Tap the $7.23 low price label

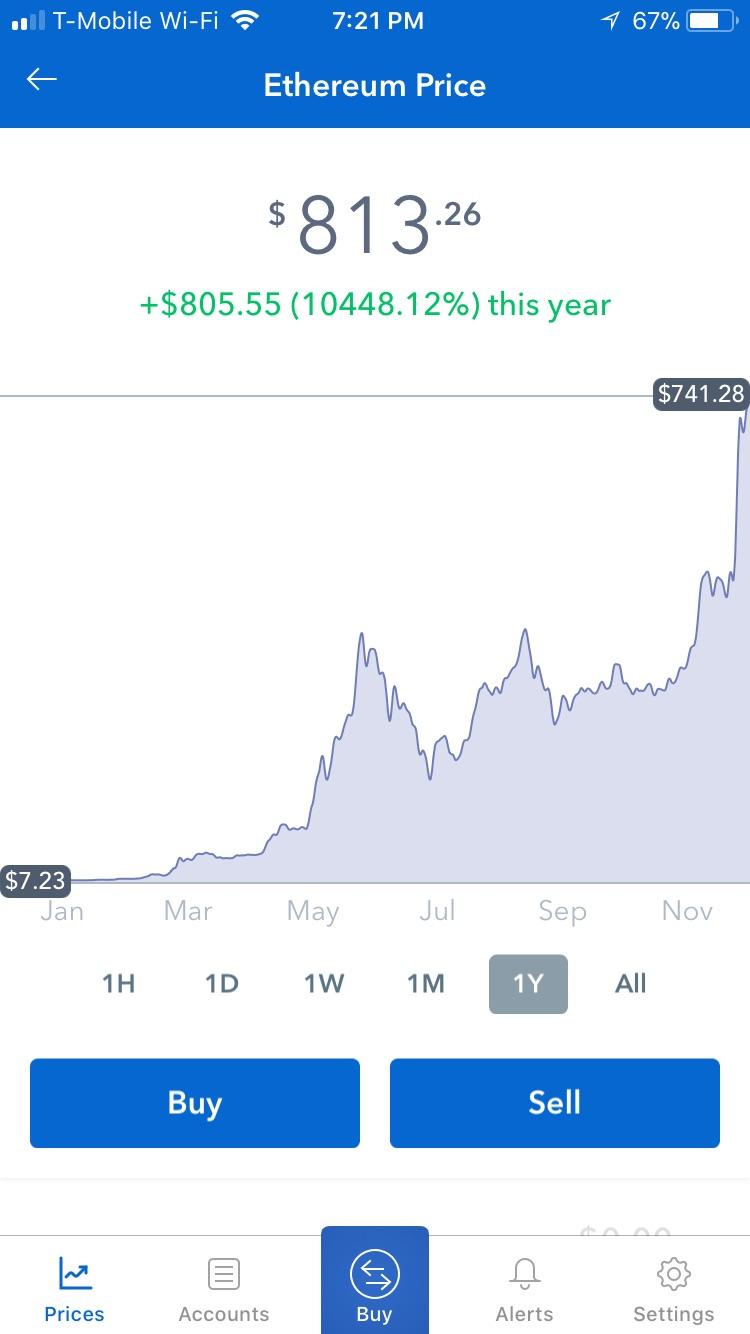37,881
